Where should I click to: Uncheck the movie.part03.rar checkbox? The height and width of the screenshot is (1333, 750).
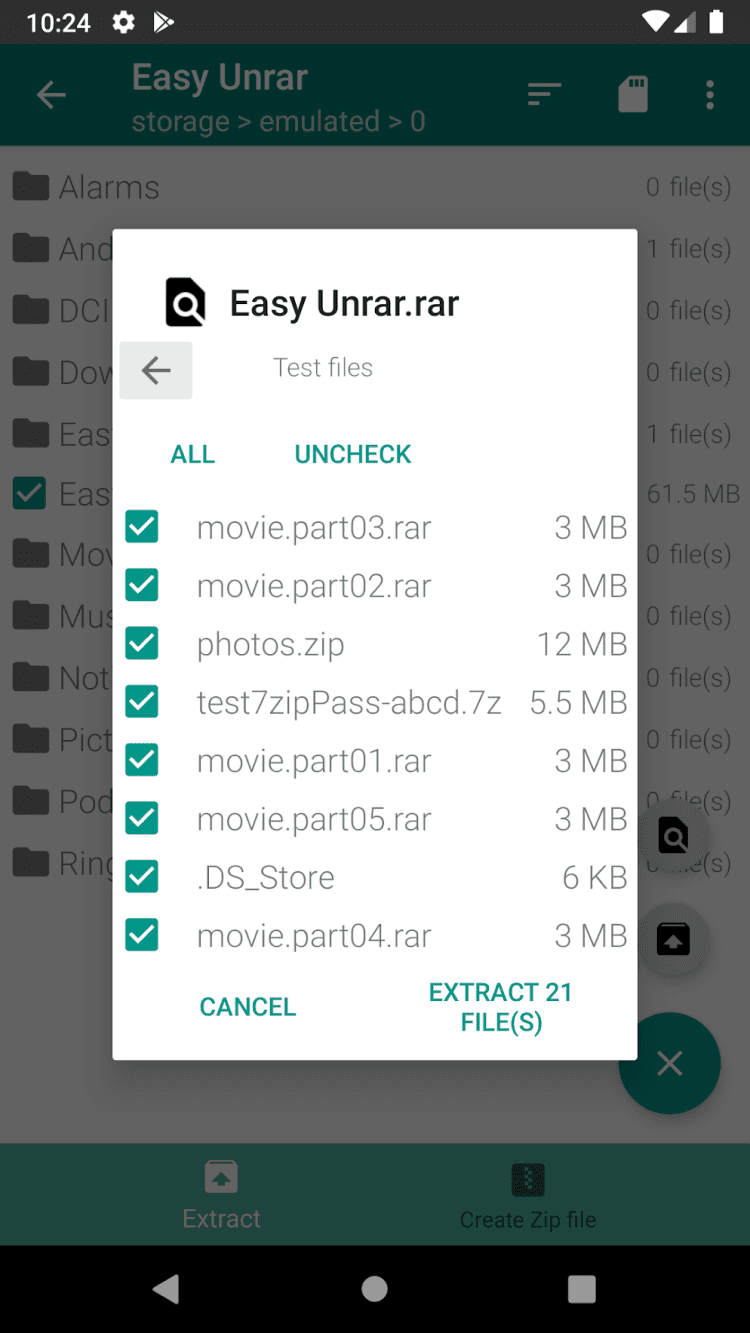click(x=142, y=527)
